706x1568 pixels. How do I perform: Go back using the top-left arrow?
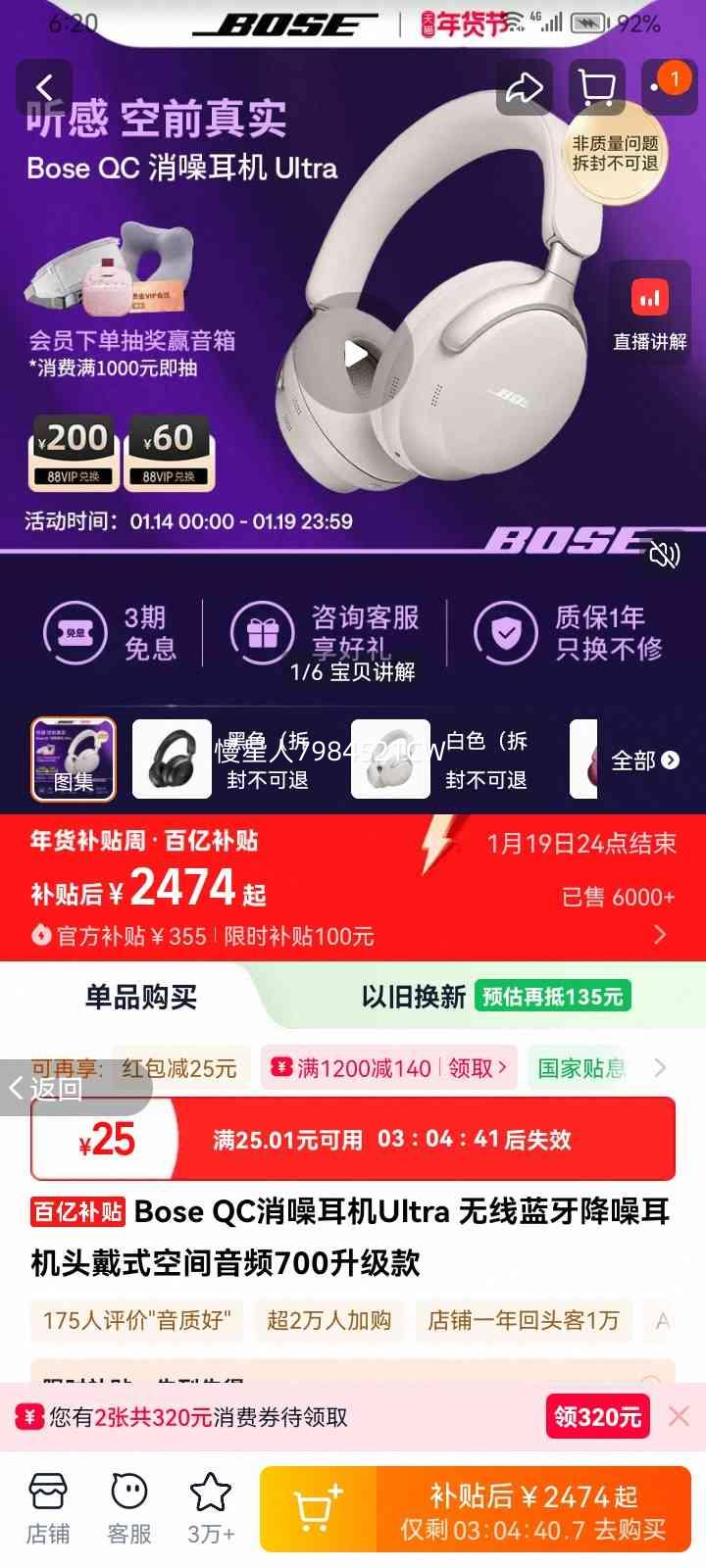(45, 85)
